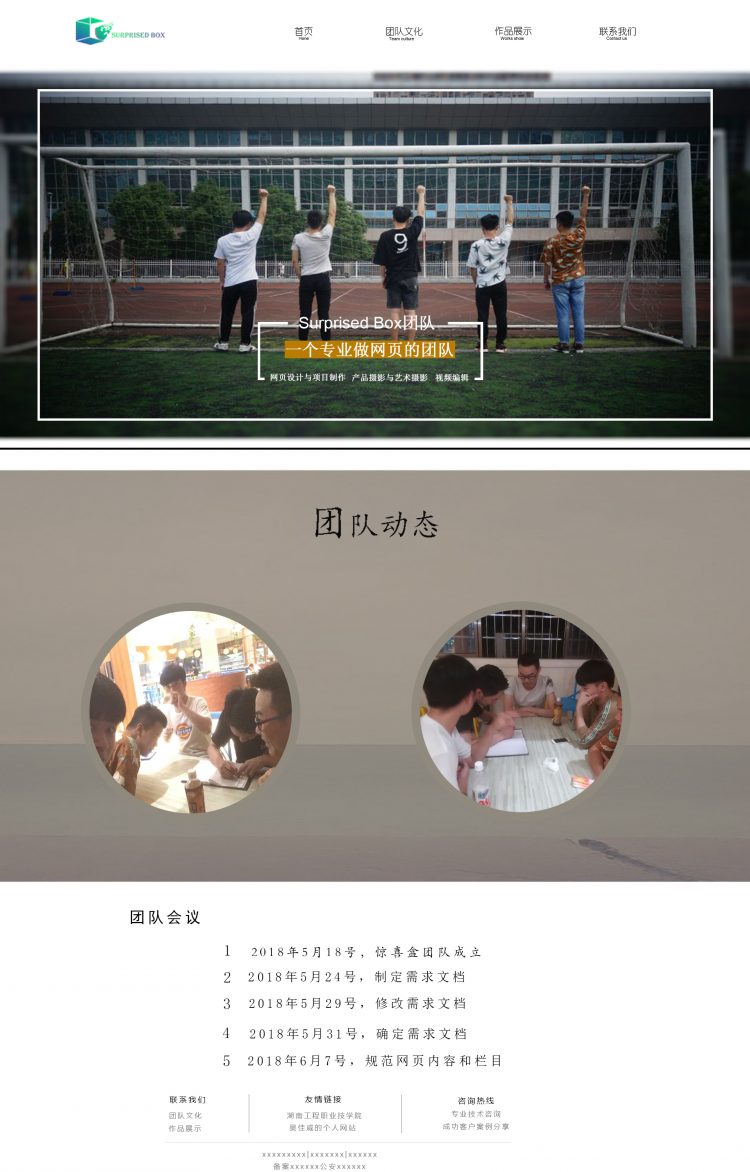Open the 吴佳威的个人网站 link

323,1128
